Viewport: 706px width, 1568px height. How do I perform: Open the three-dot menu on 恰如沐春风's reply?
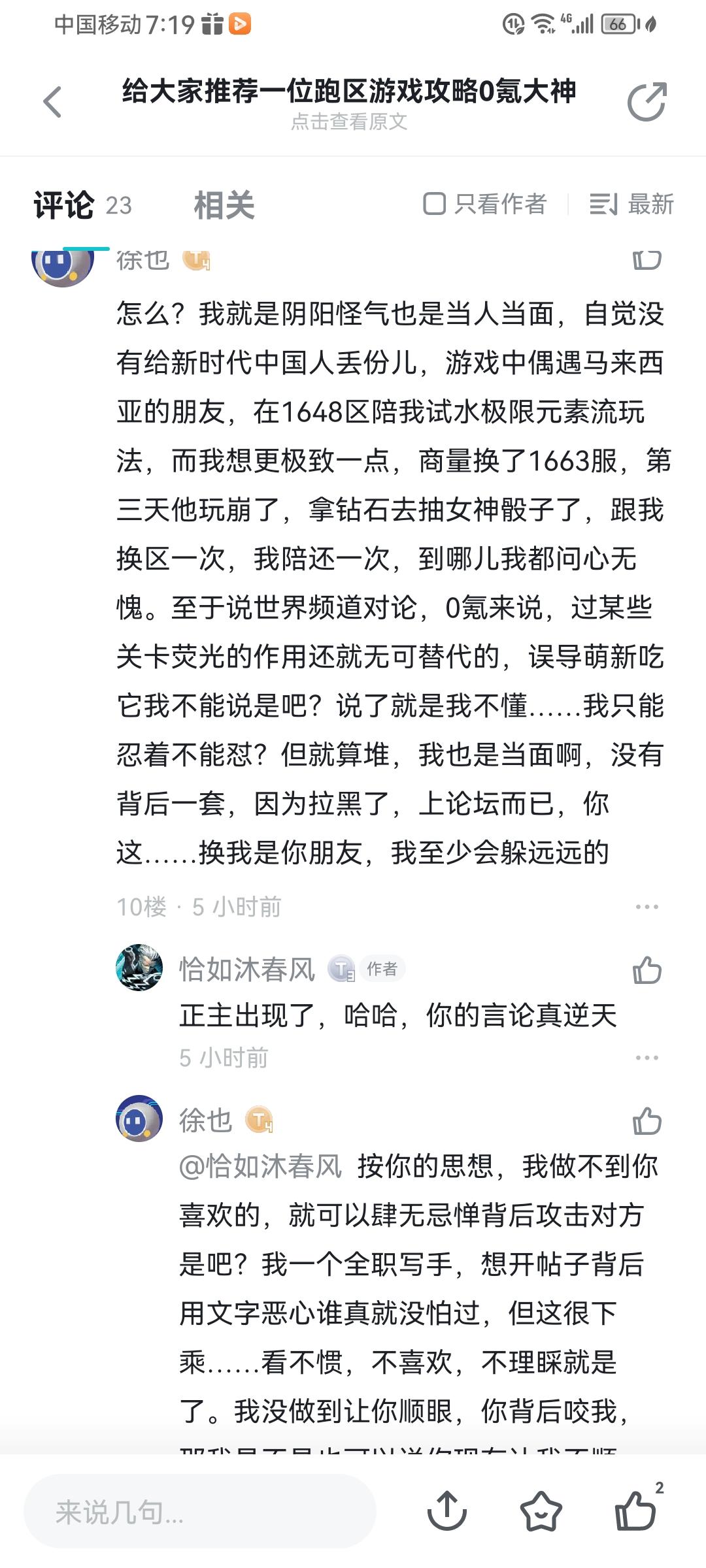point(647,1055)
